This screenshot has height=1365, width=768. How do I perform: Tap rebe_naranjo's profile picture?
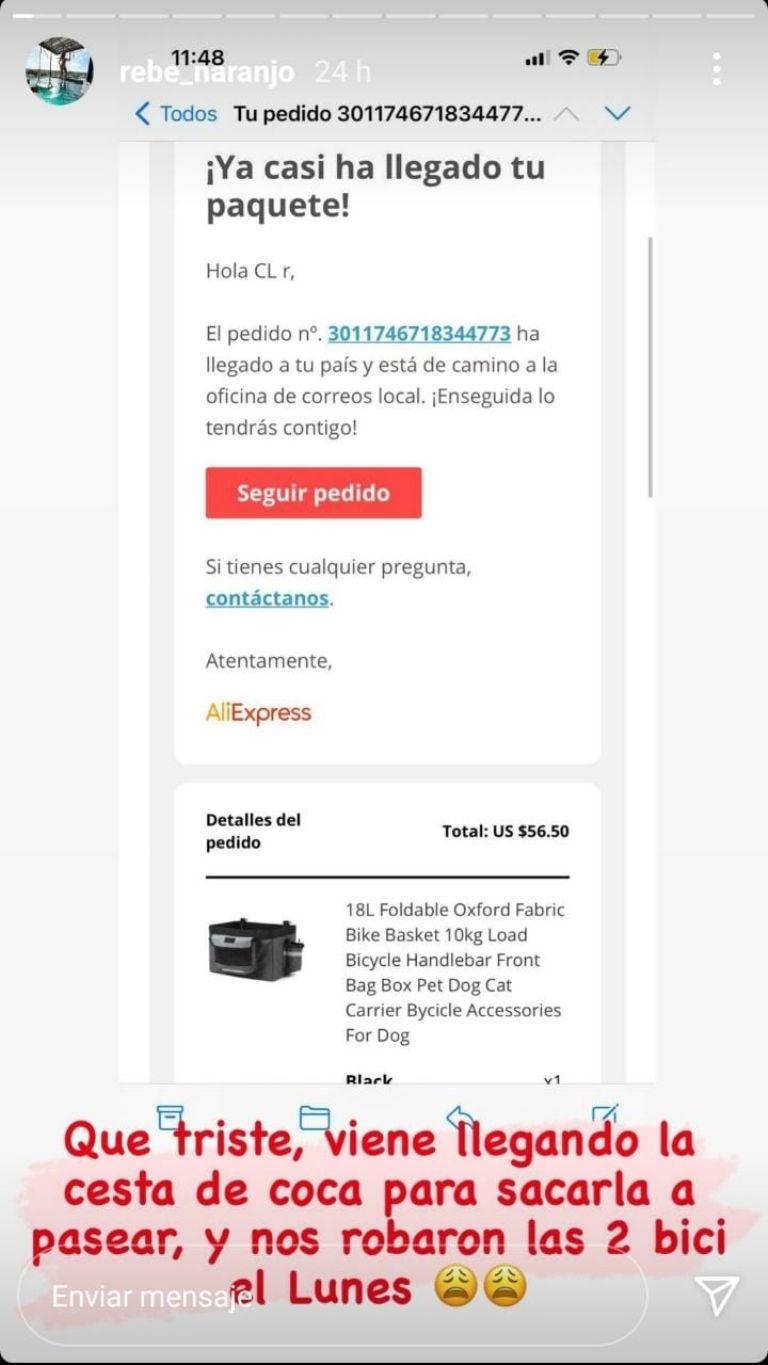[x=59, y=66]
